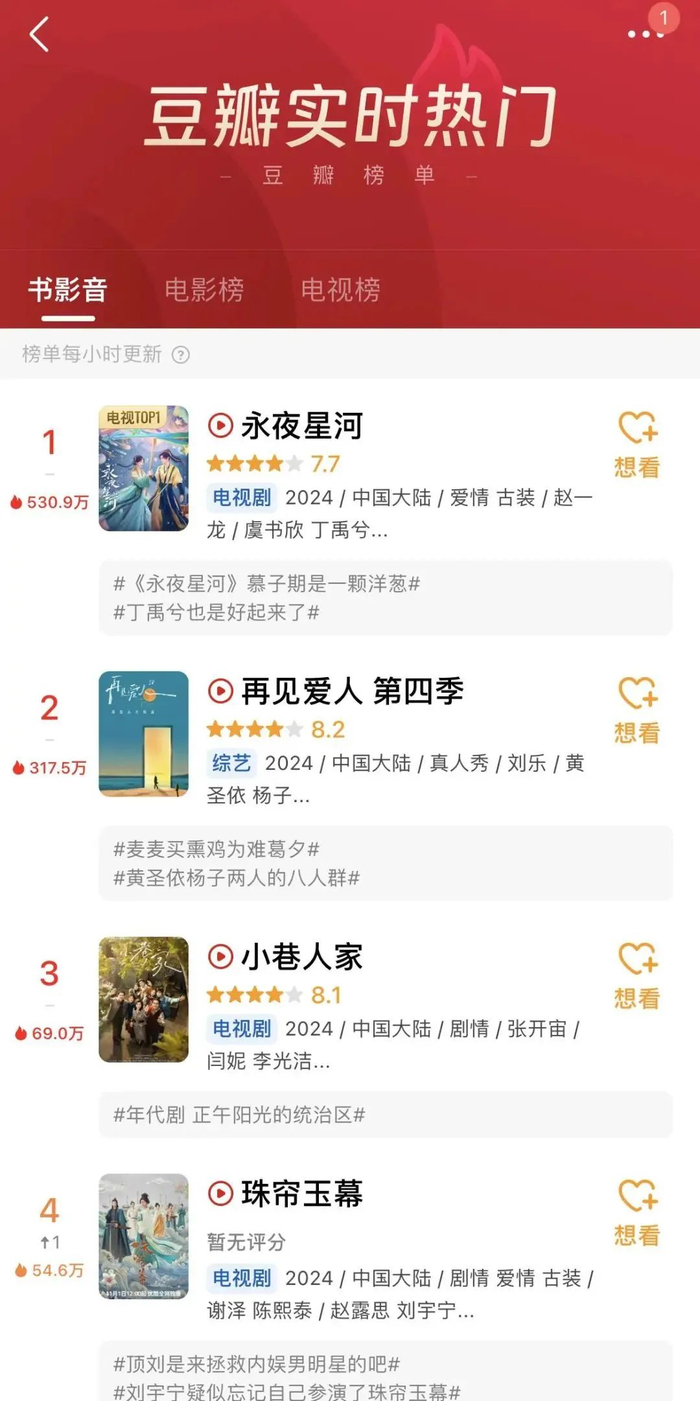Select the 书影音 tab
This screenshot has width=700, height=1401.
pos(68,290)
